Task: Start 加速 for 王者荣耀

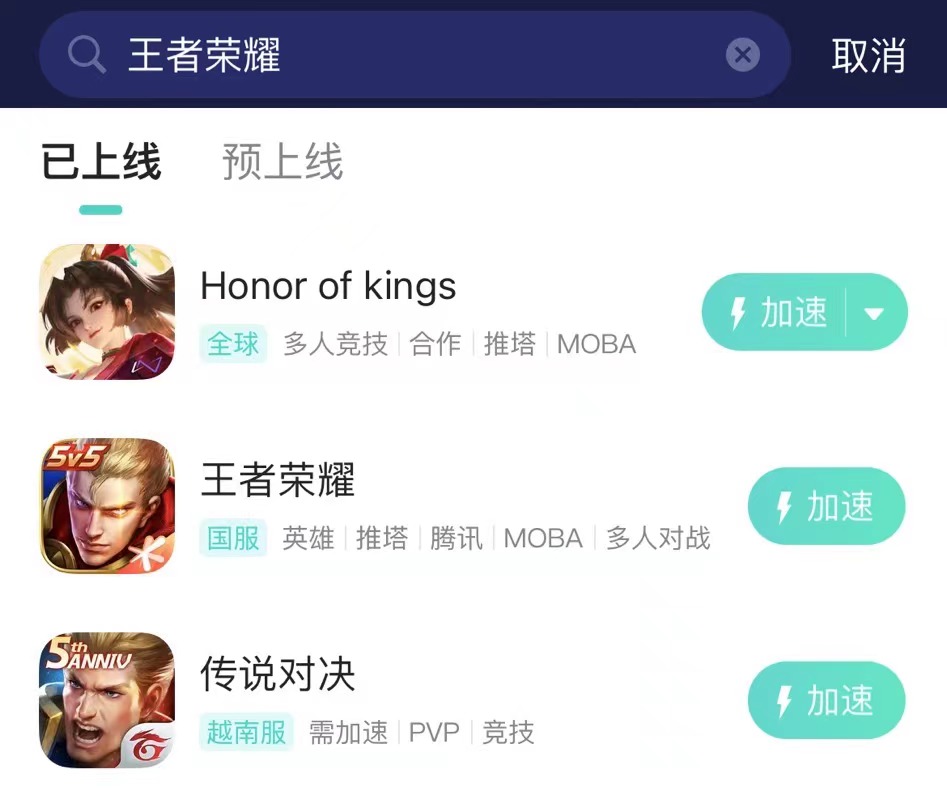Action: tap(826, 507)
